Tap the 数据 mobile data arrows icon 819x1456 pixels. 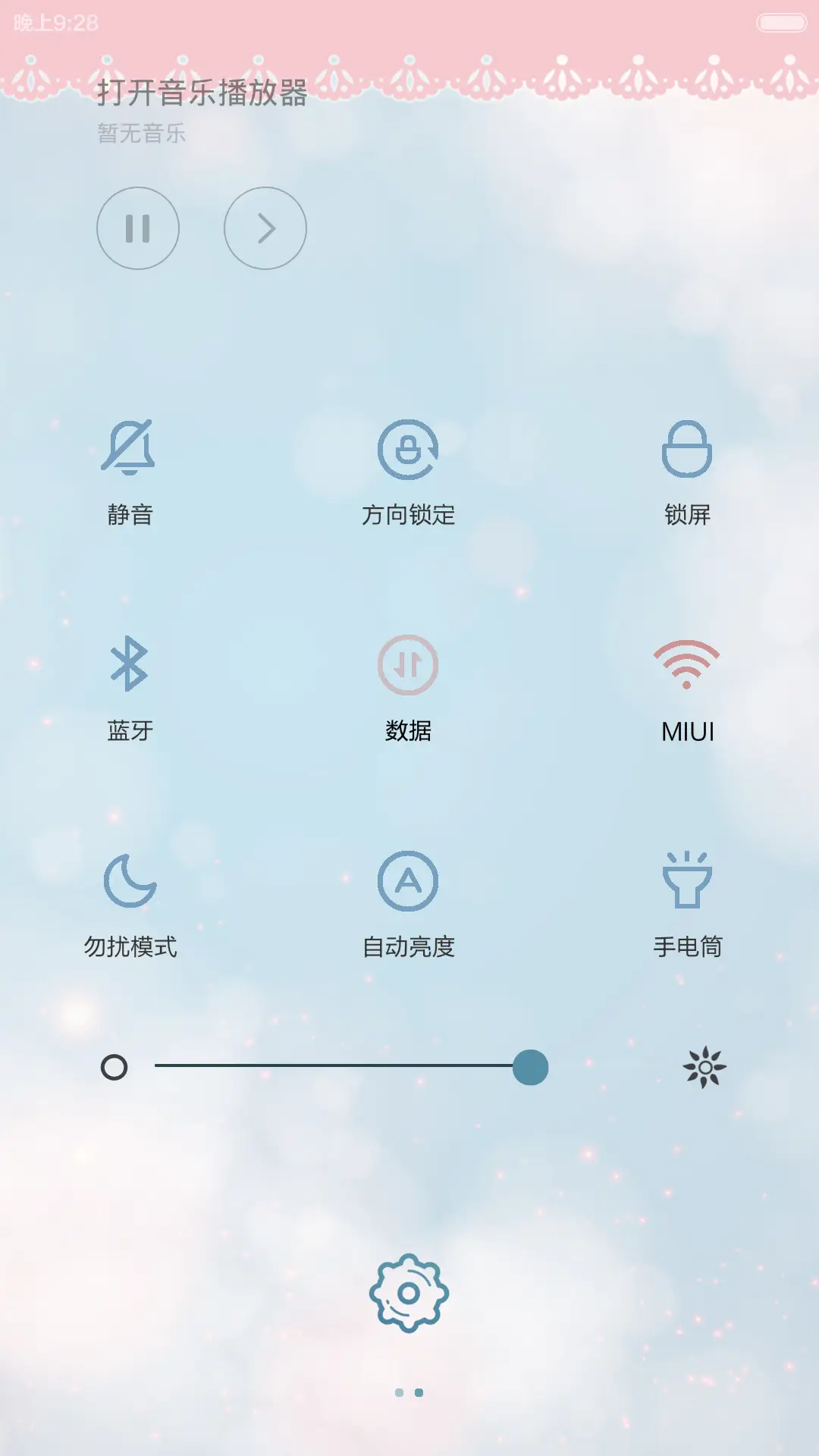[x=408, y=664]
